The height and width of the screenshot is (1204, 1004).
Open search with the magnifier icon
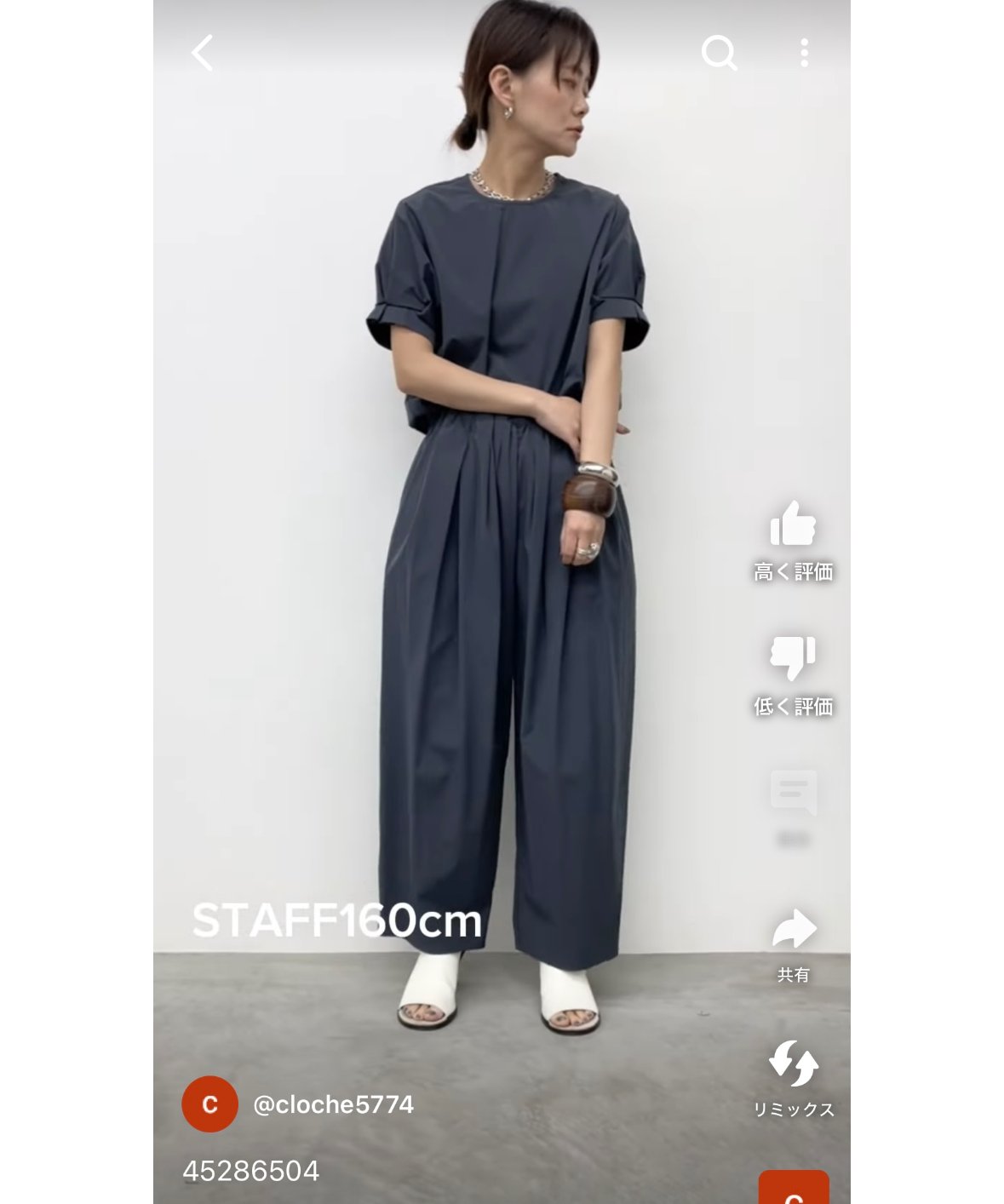click(x=719, y=53)
